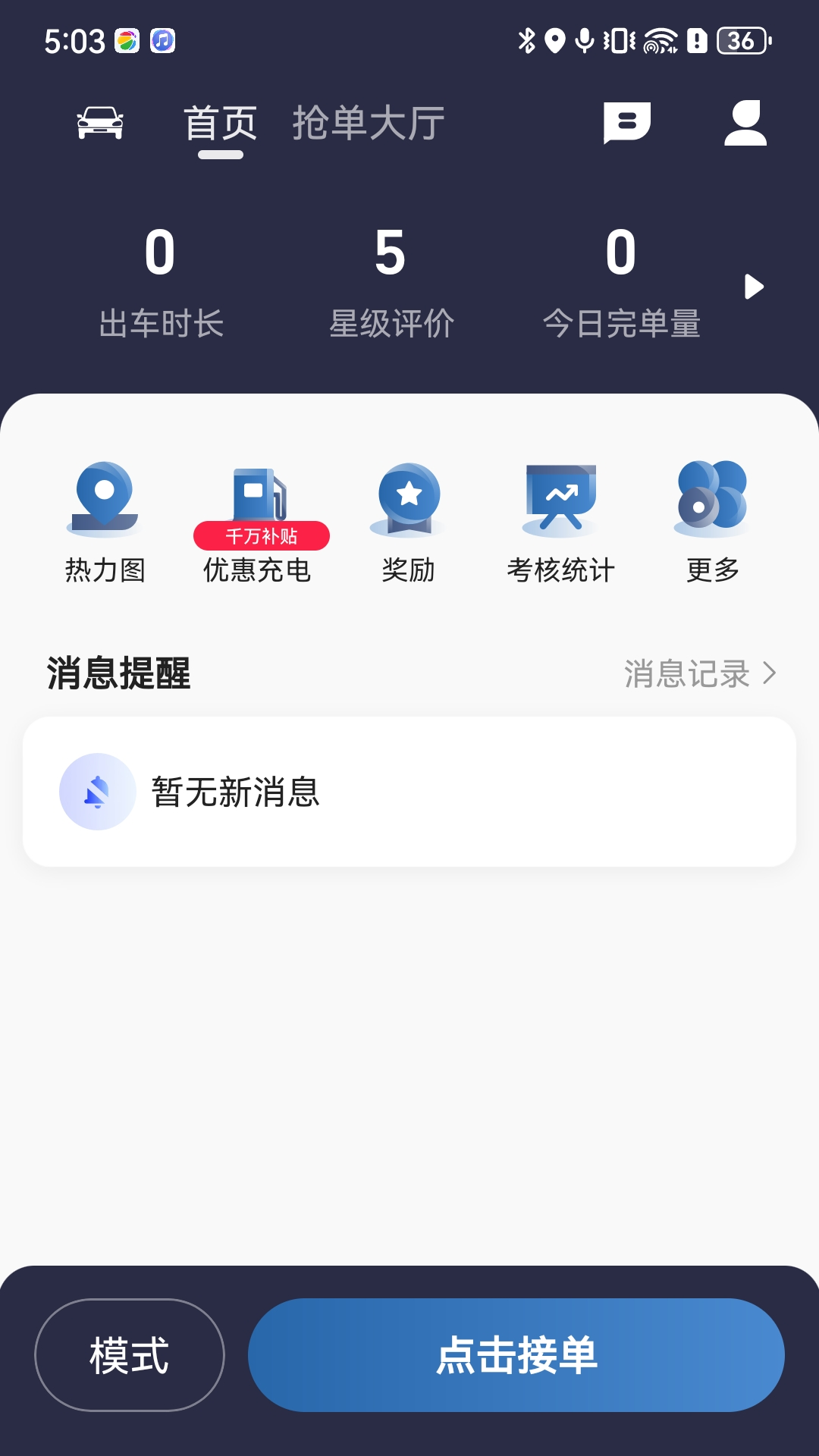Tap the chevron arrow beside 消息记录
This screenshot has height=1456, width=819.
(771, 672)
